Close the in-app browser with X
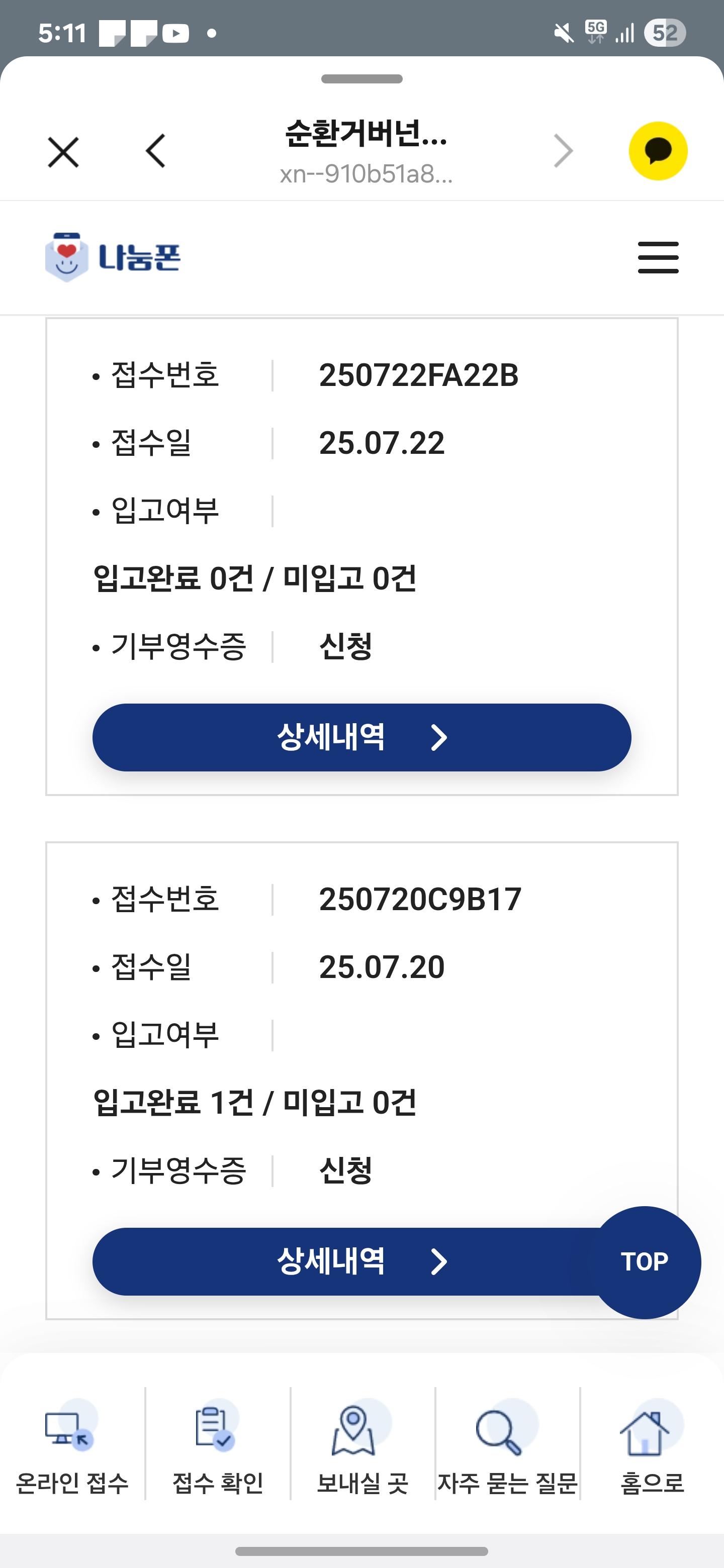Screen dimensions: 724x1568 click(63, 152)
